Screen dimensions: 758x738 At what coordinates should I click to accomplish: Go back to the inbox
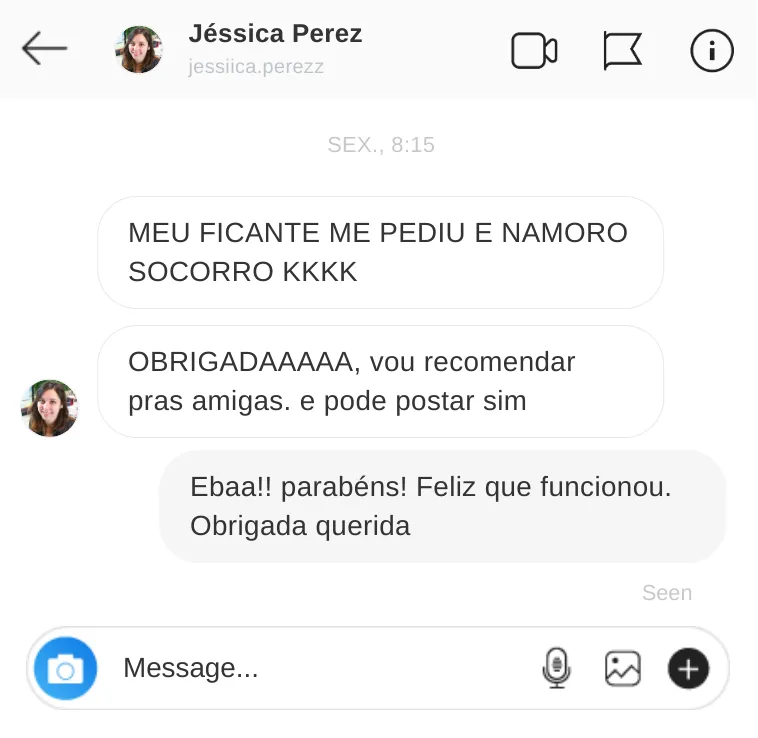(45, 48)
